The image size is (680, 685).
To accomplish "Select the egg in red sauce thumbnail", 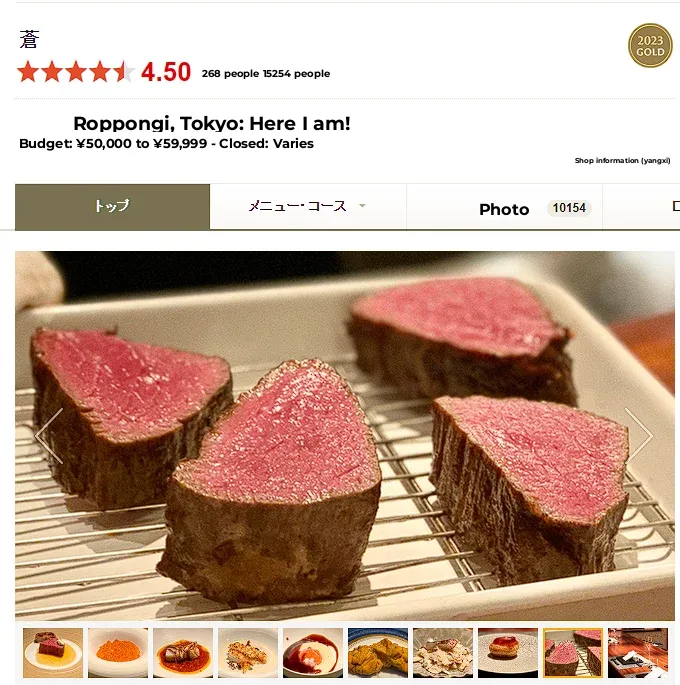I will tap(313, 653).
